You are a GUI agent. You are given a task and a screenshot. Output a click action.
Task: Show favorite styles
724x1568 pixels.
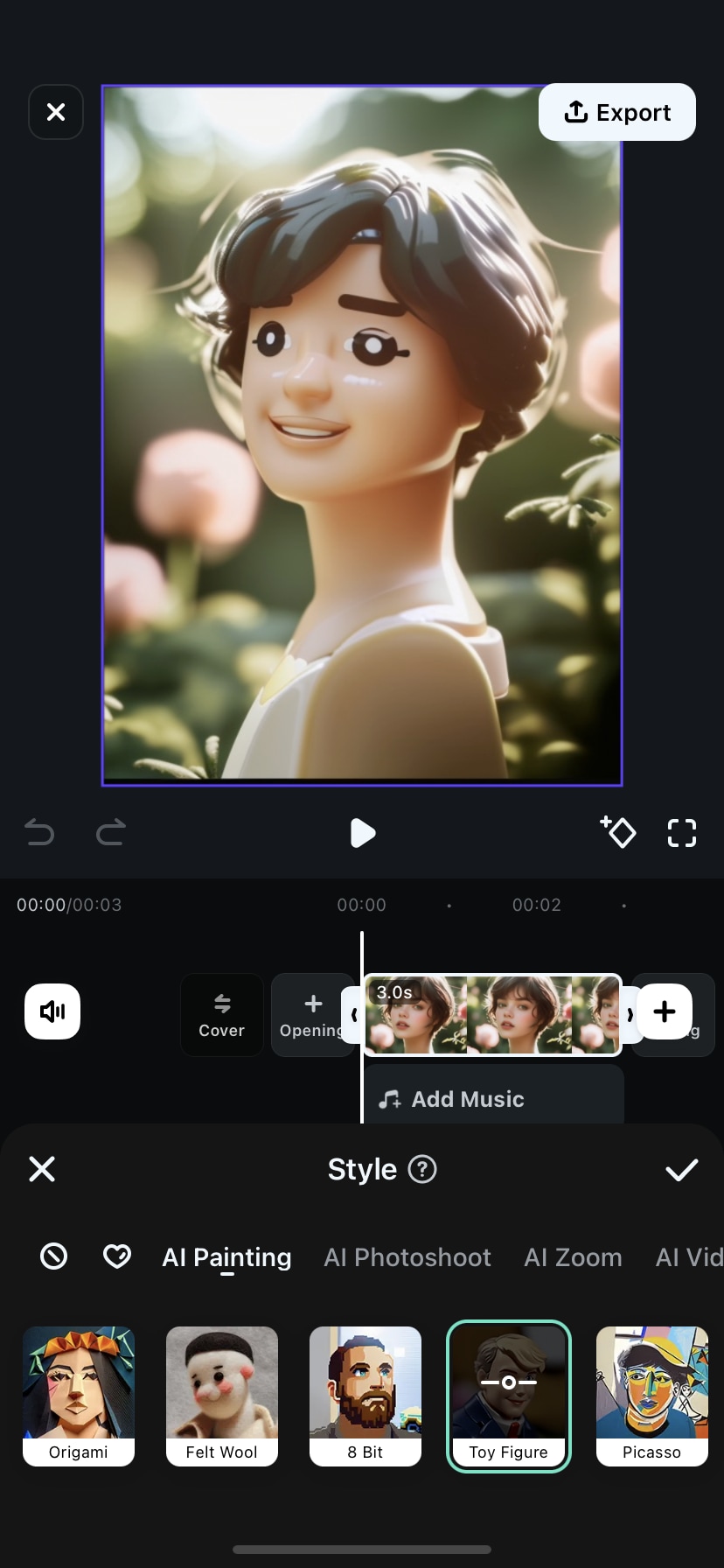(x=117, y=1256)
